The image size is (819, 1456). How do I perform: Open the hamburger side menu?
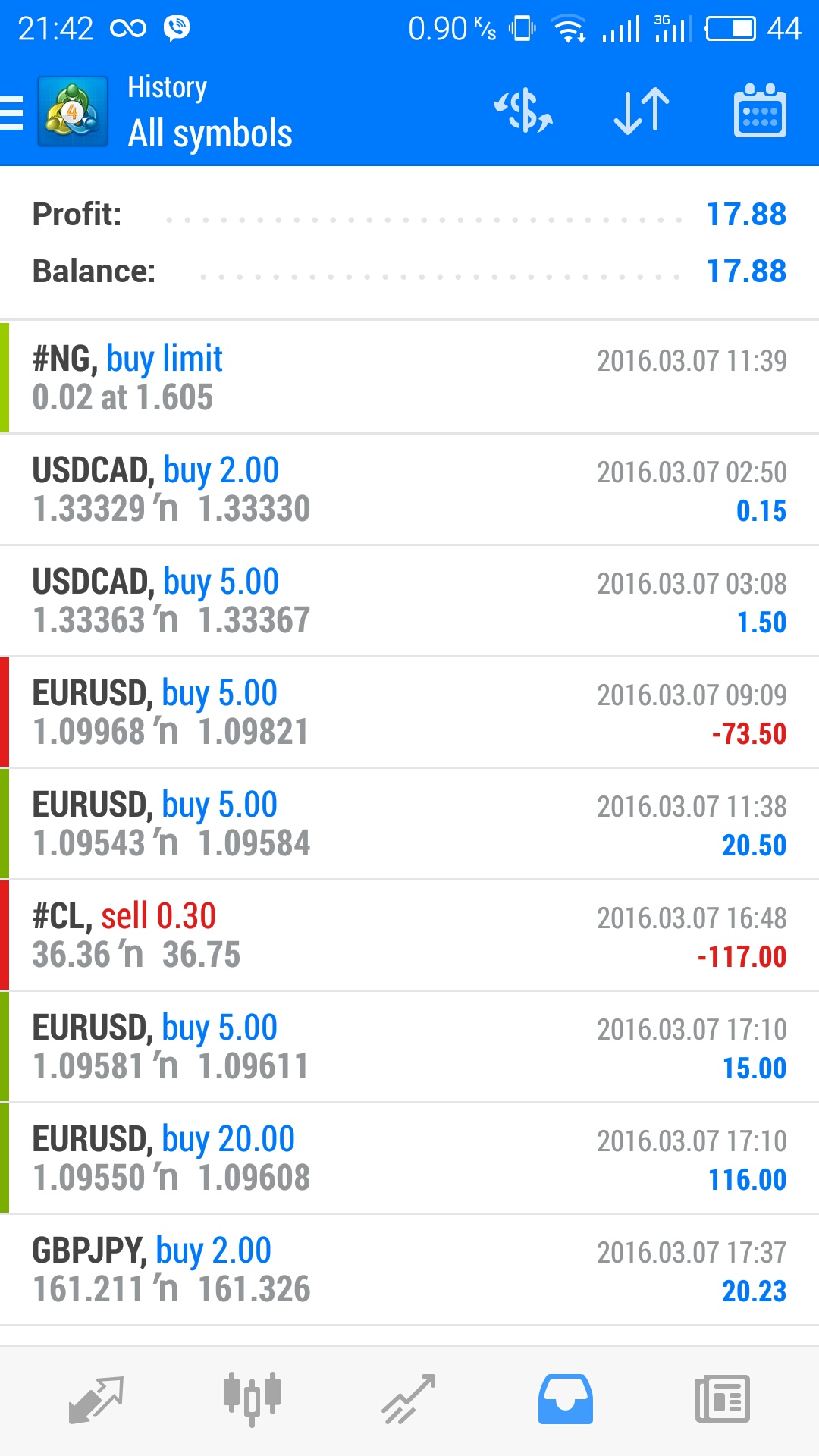pyautogui.click(x=12, y=113)
